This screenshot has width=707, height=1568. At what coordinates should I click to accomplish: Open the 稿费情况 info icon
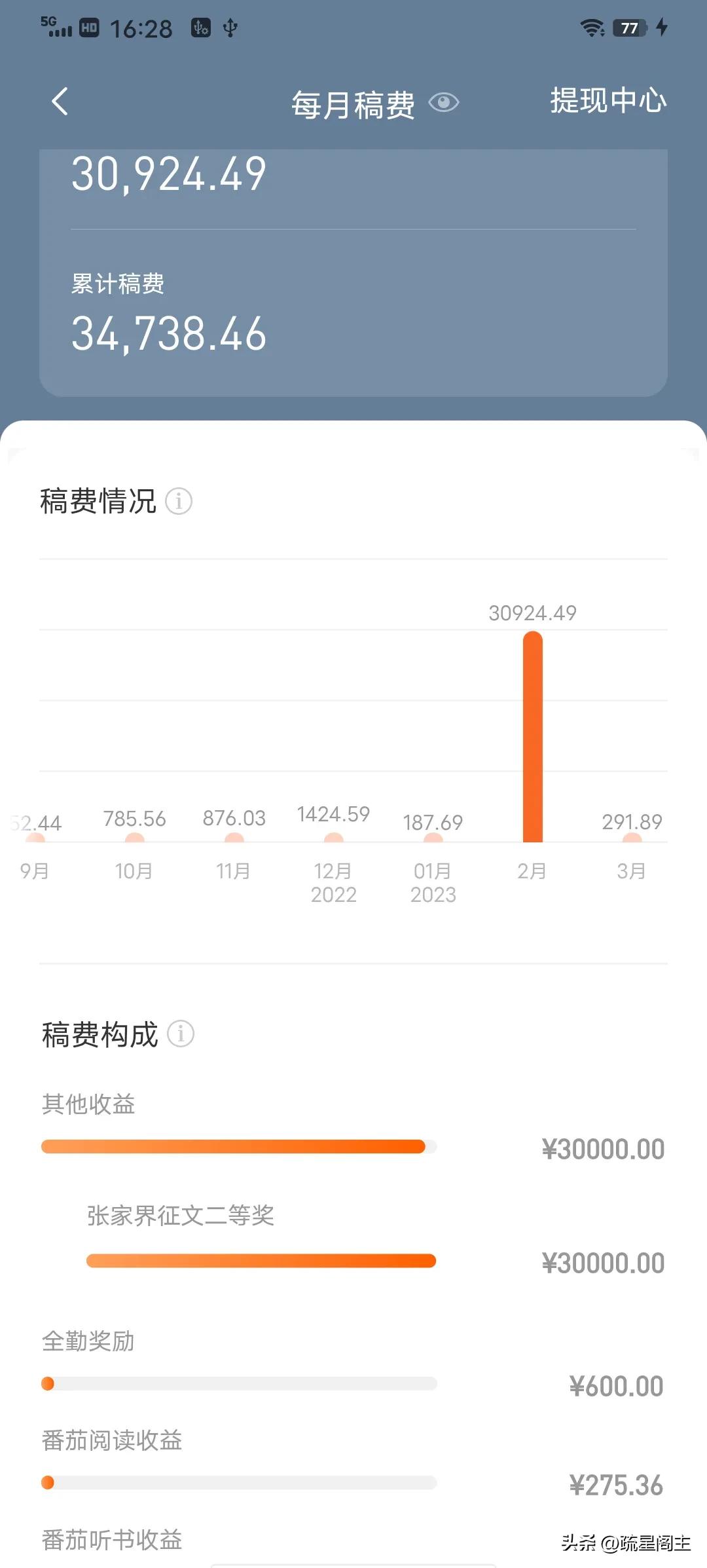tap(178, 502)
